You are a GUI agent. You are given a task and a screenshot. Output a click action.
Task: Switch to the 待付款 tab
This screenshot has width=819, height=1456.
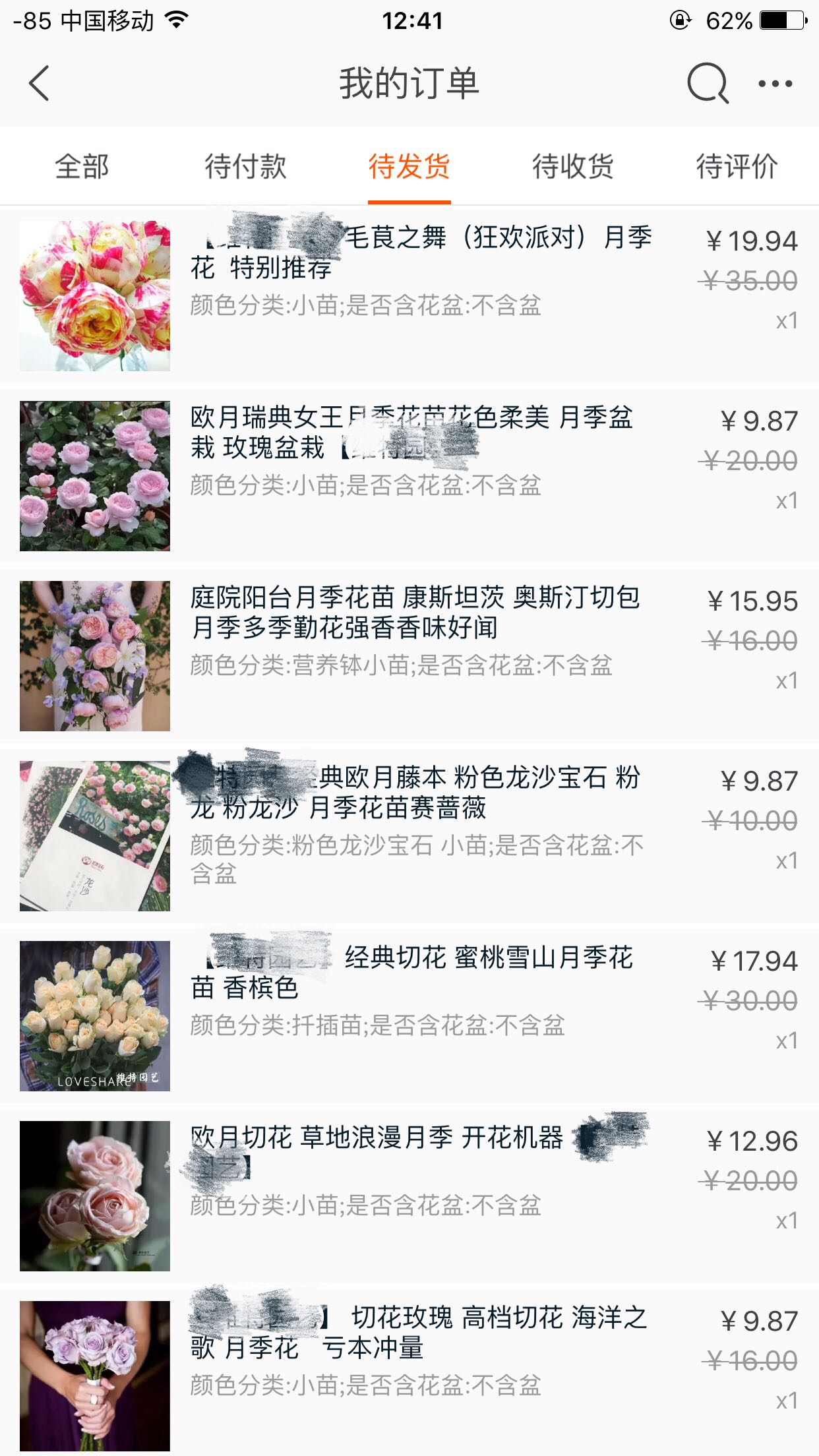click(245, 166)
